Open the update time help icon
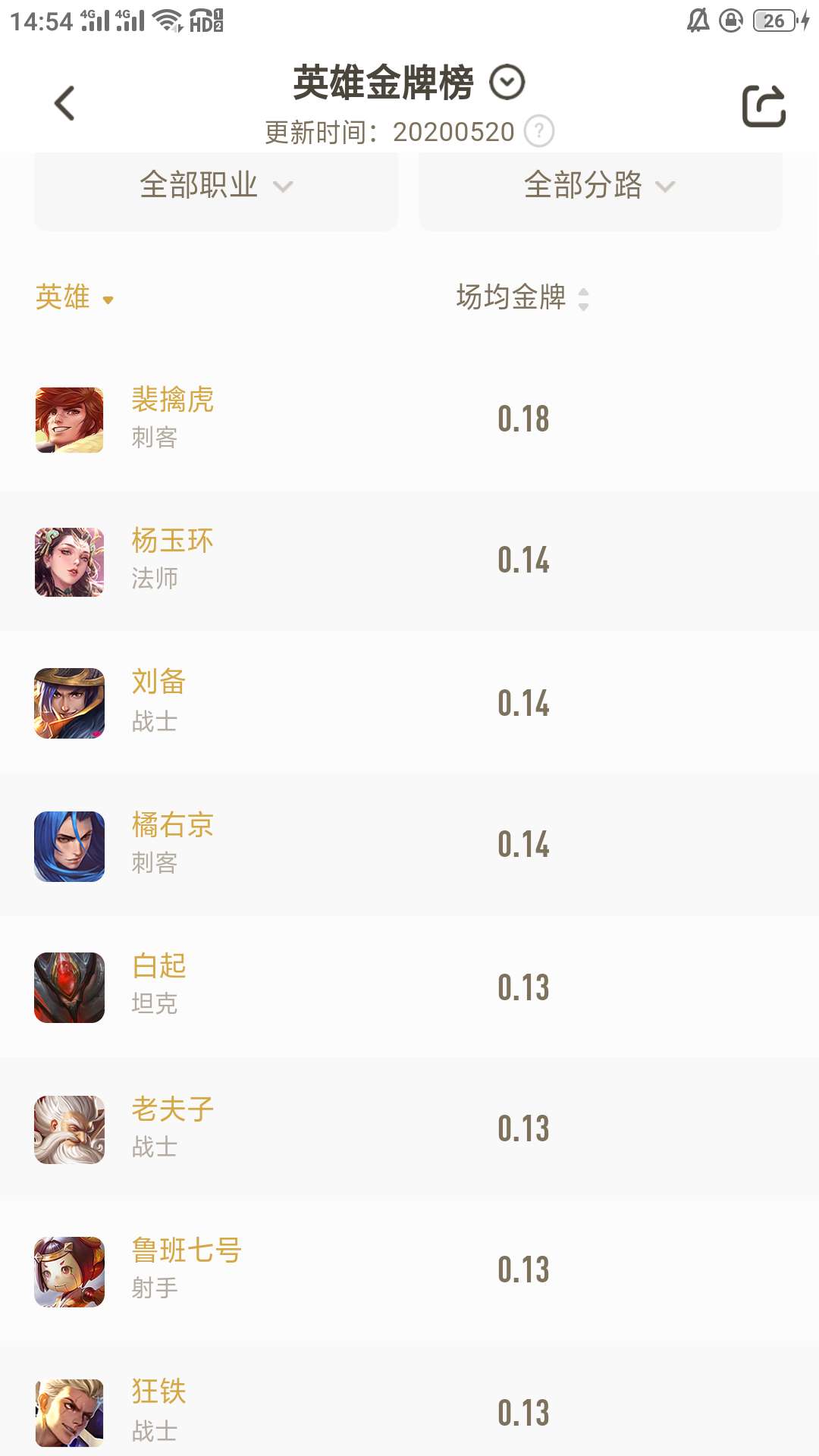The height and width of the screenshot is (1456, 819). (x=539, y=132)
